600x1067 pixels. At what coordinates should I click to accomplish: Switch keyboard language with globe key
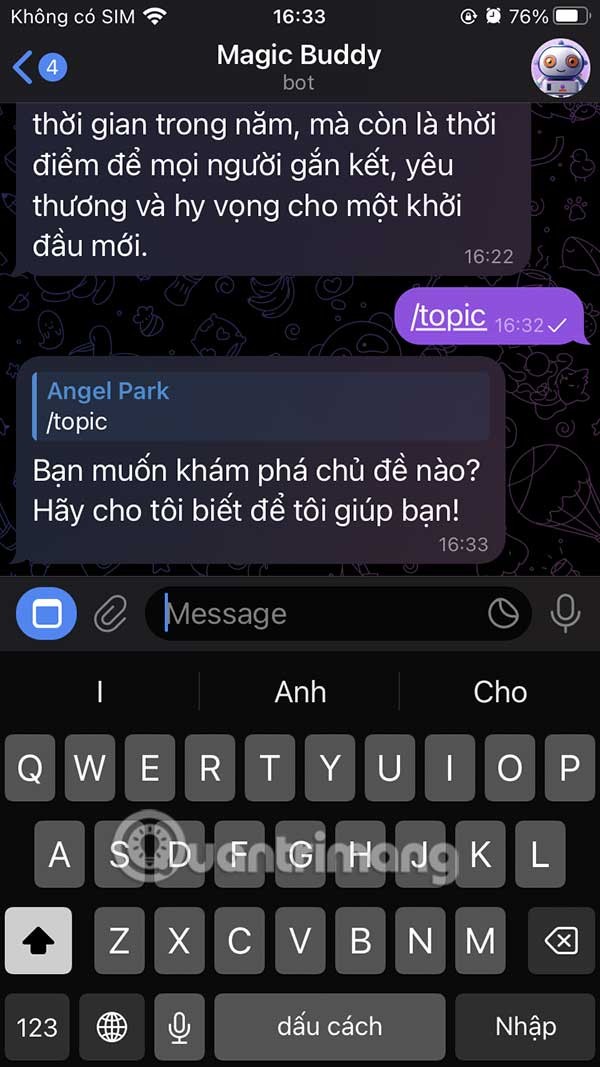pos(111,1027)
